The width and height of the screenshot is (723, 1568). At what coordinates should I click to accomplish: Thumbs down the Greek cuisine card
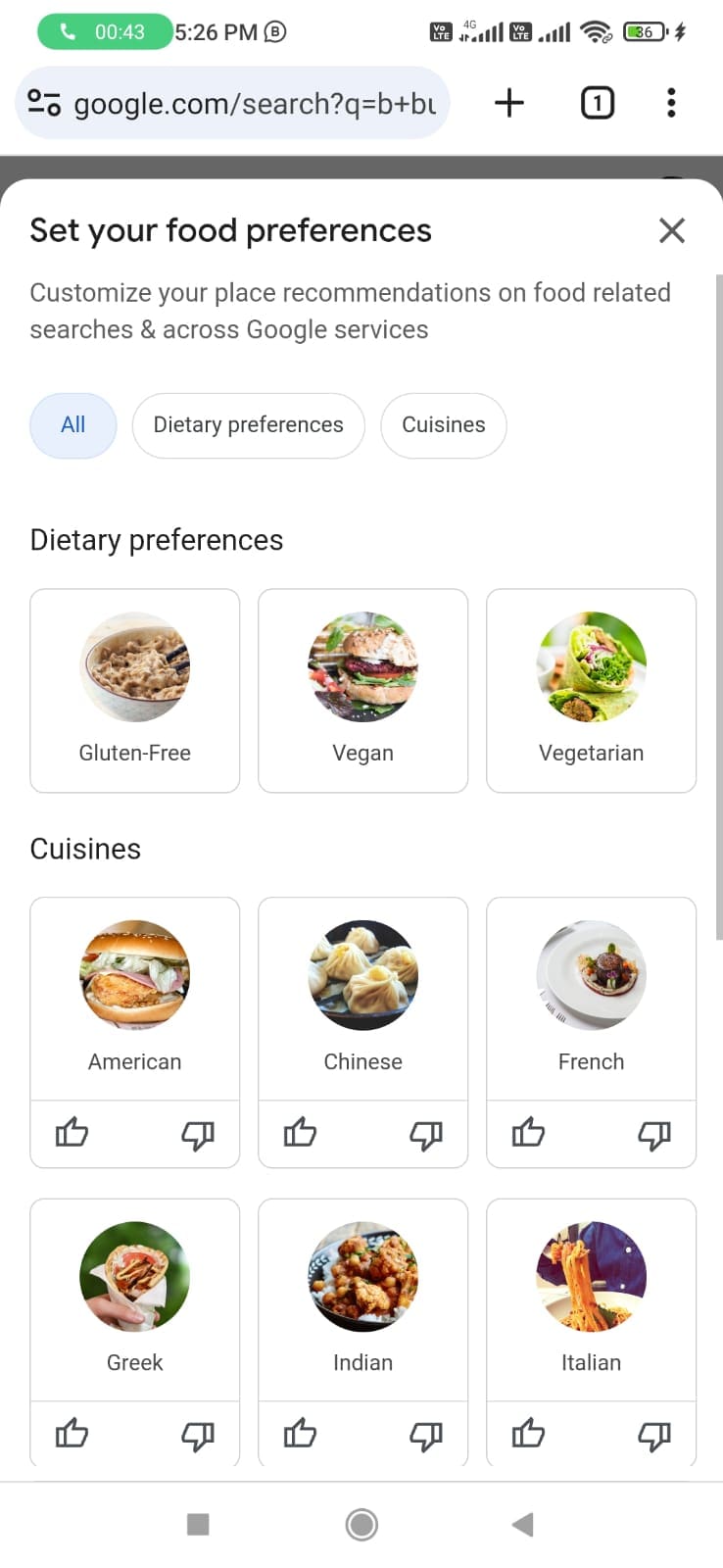(198, 1434)
